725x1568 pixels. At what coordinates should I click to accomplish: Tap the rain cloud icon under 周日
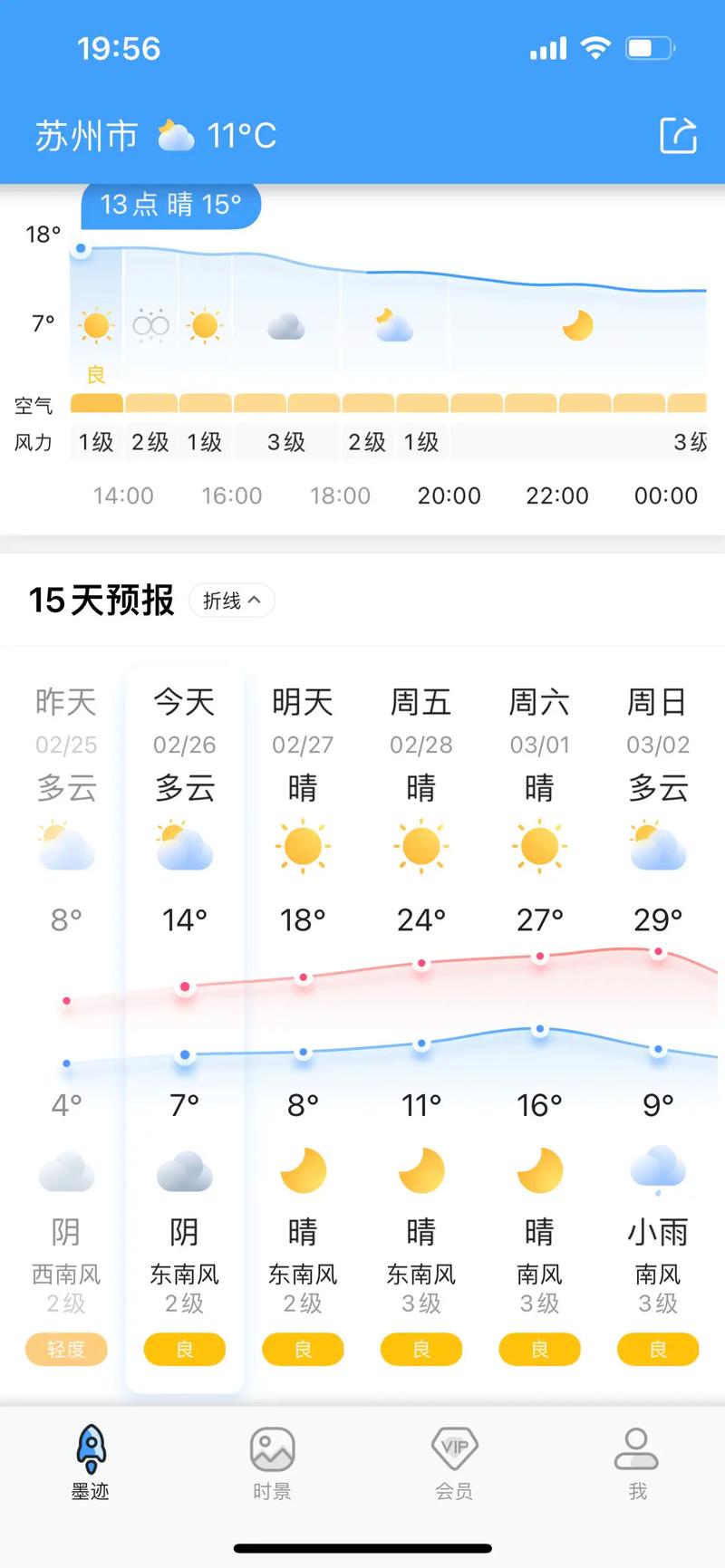pyautogui.click(x=658, y=1169)
